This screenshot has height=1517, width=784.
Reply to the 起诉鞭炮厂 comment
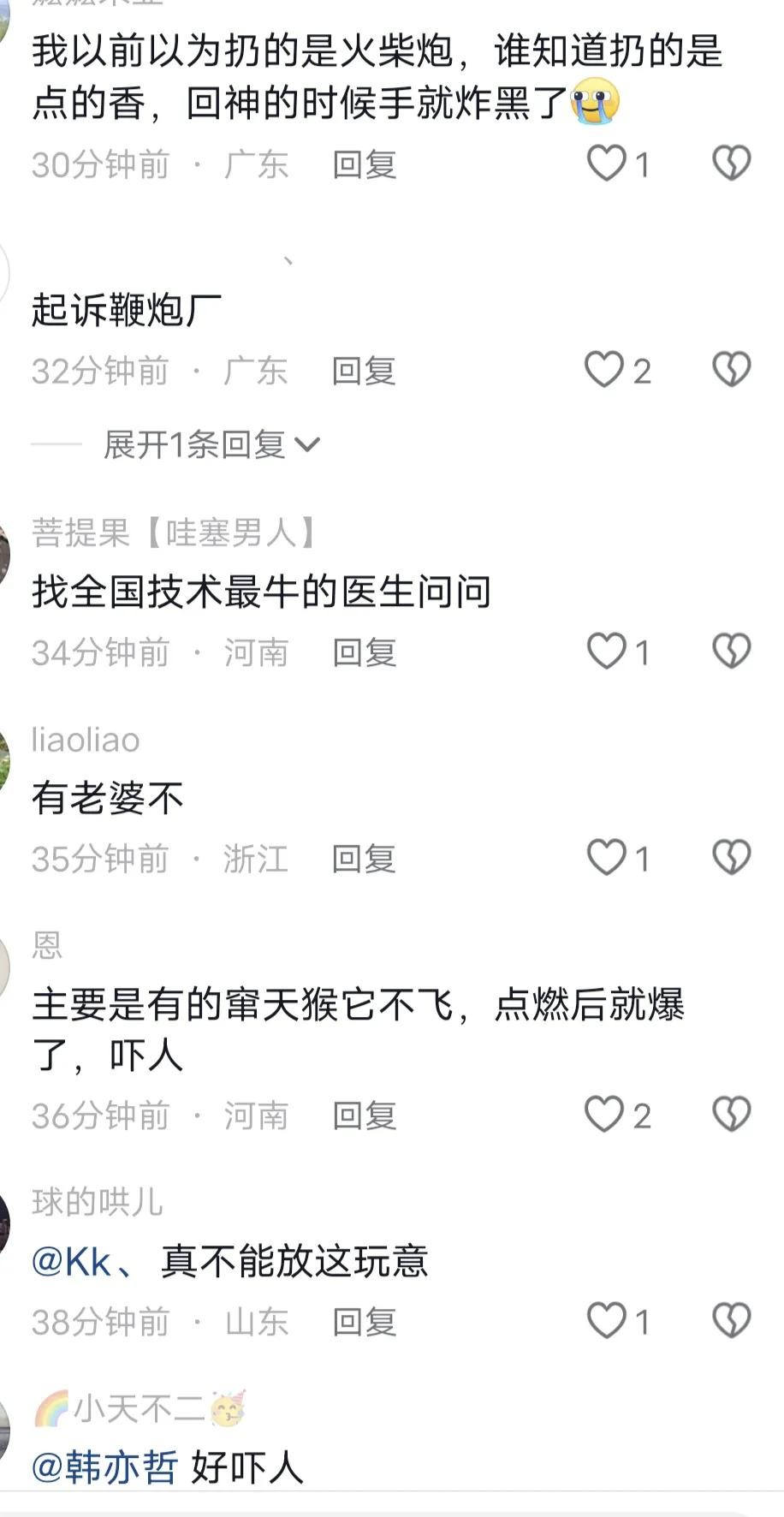[364, 371]
